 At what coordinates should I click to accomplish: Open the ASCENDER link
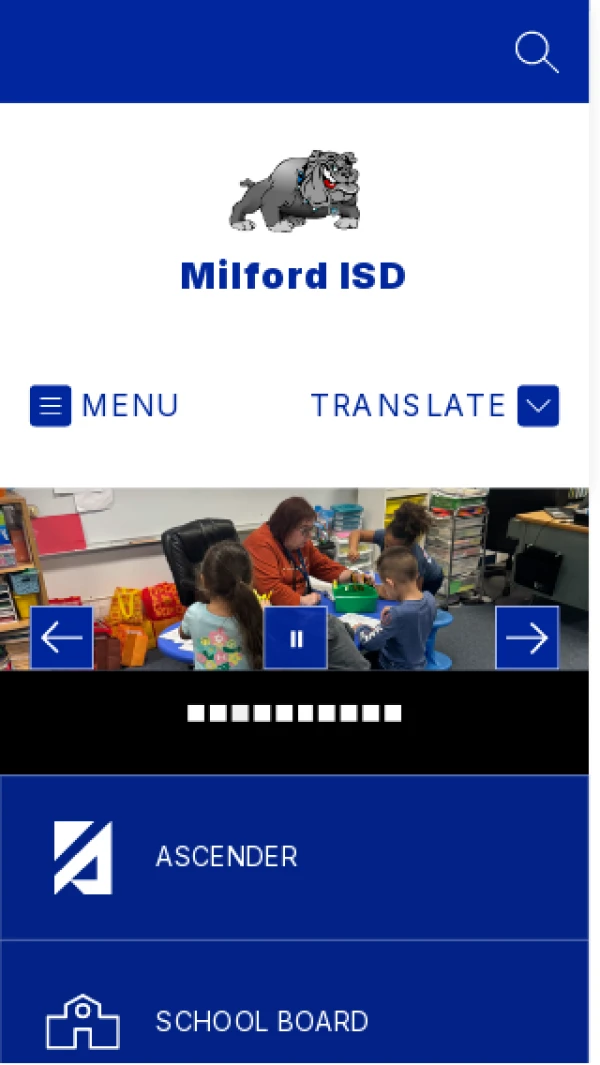point(226,857)
